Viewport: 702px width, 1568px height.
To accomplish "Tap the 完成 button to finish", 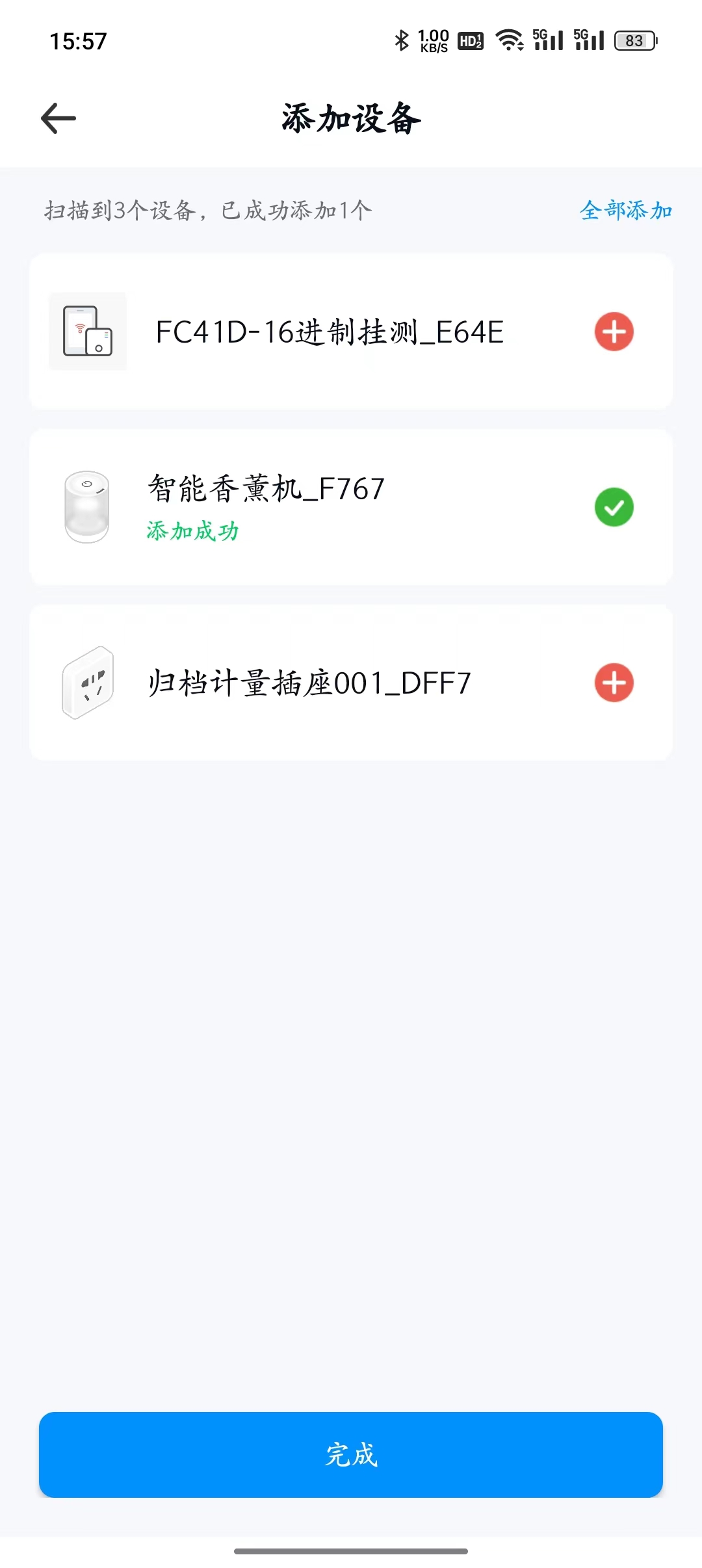I will click(x=351, y=1455).
